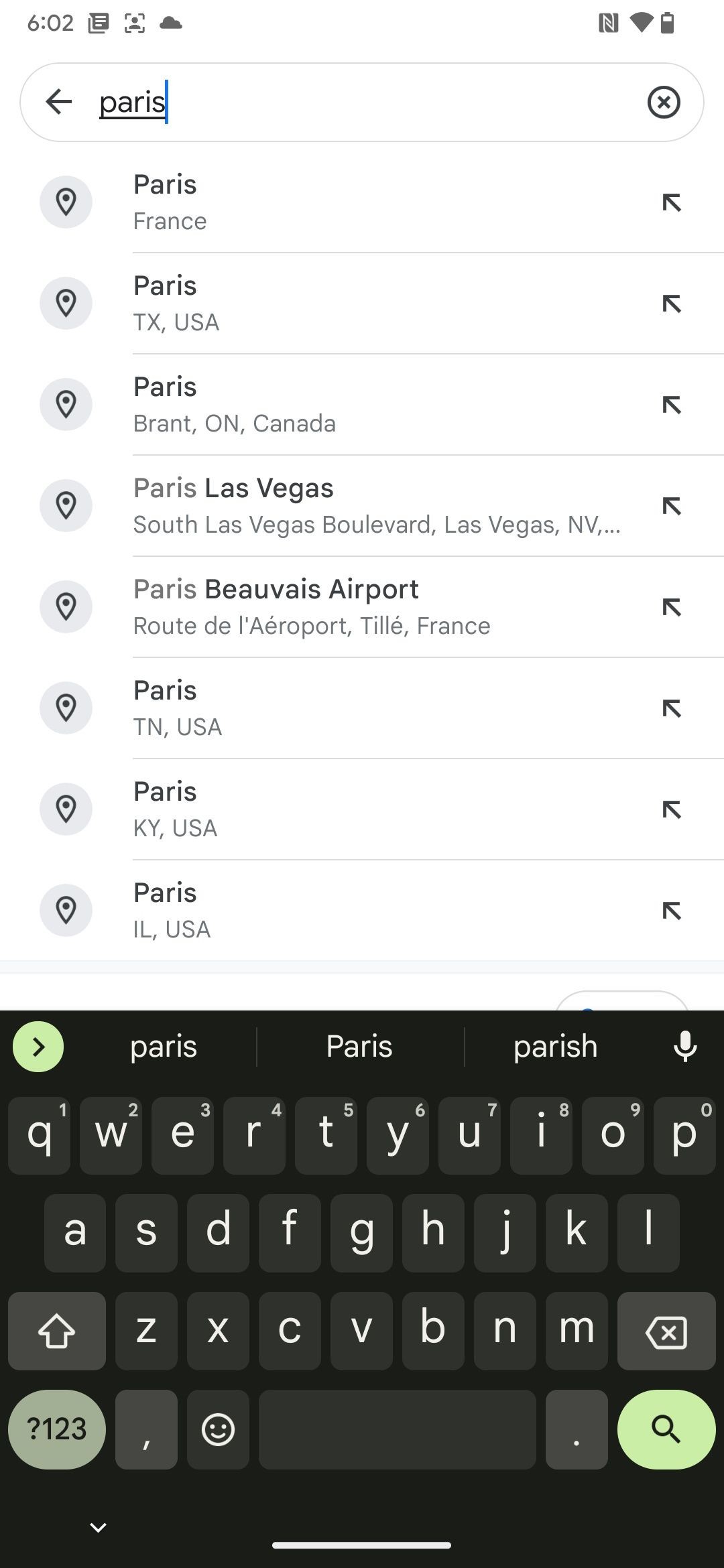Start voice input with the keyboard microphone
The image size is (724, 1568).
point(685,1047)
